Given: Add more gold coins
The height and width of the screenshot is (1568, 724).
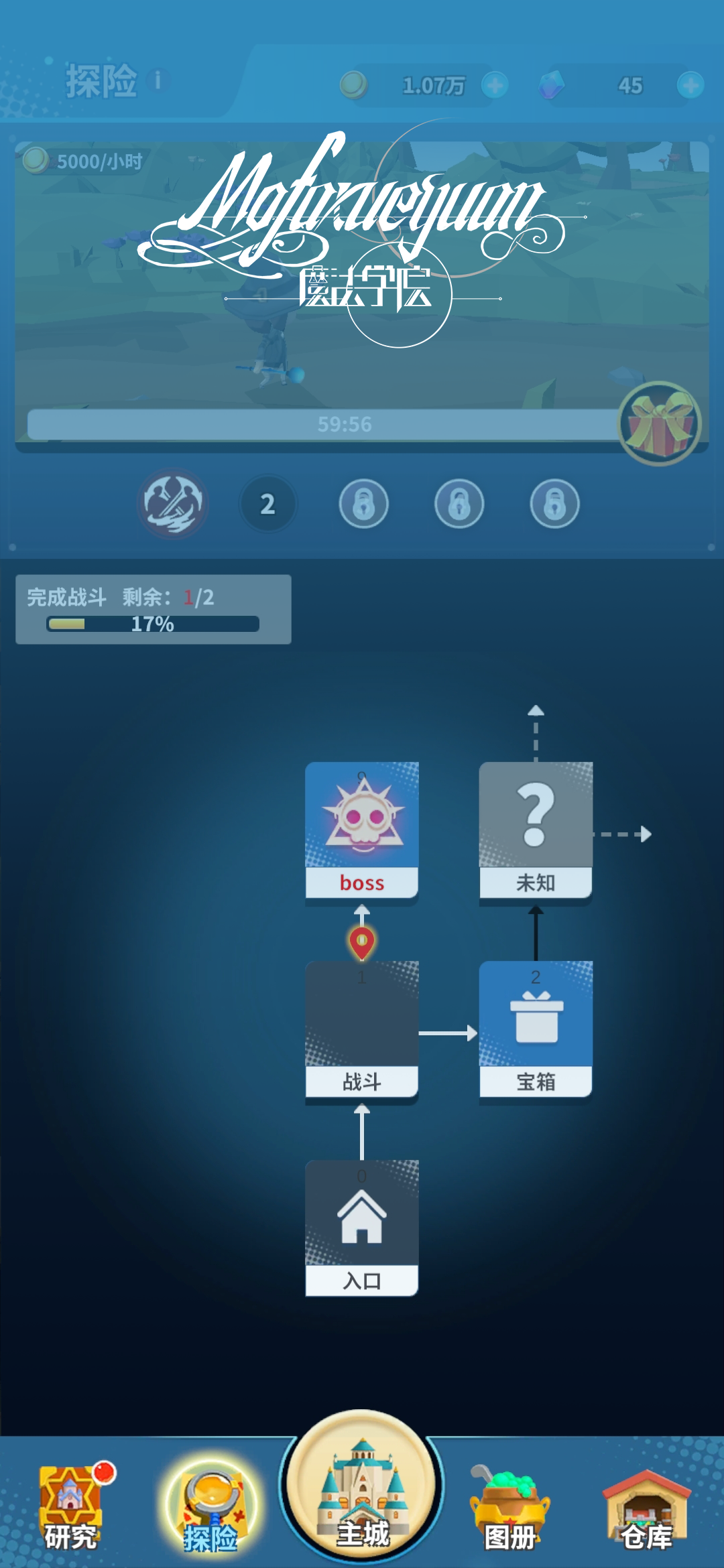Looking at the screenshot, I should [495, 86].
